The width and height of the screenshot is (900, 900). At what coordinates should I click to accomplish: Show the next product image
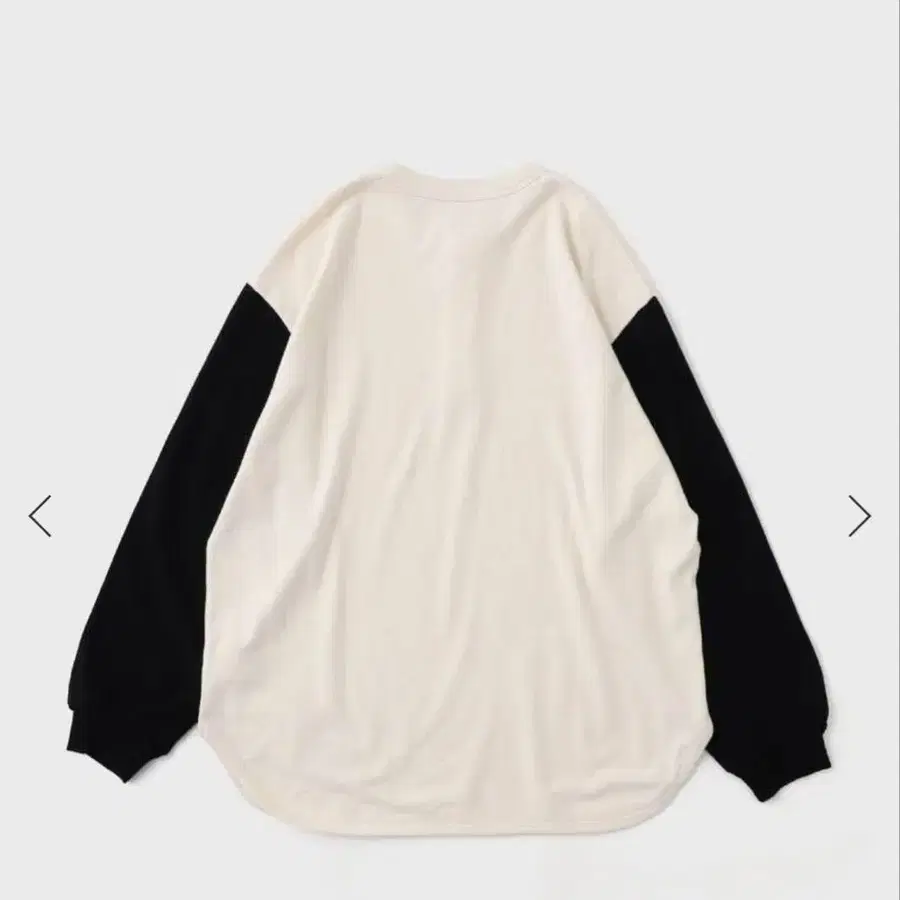(x=859, y=515)
